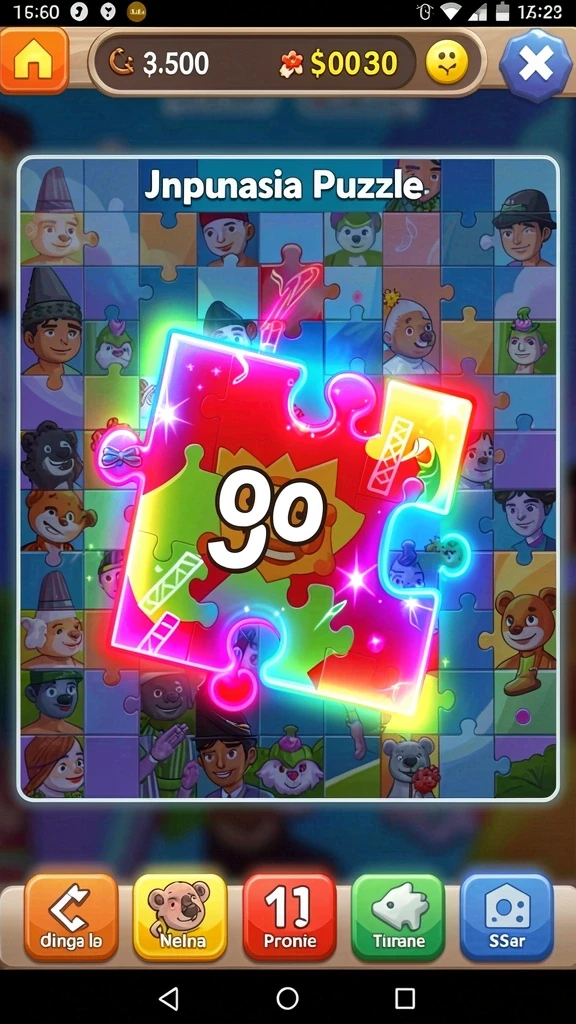Go to the orange home button
The image size is (576, 1024).
click(34, 61)
